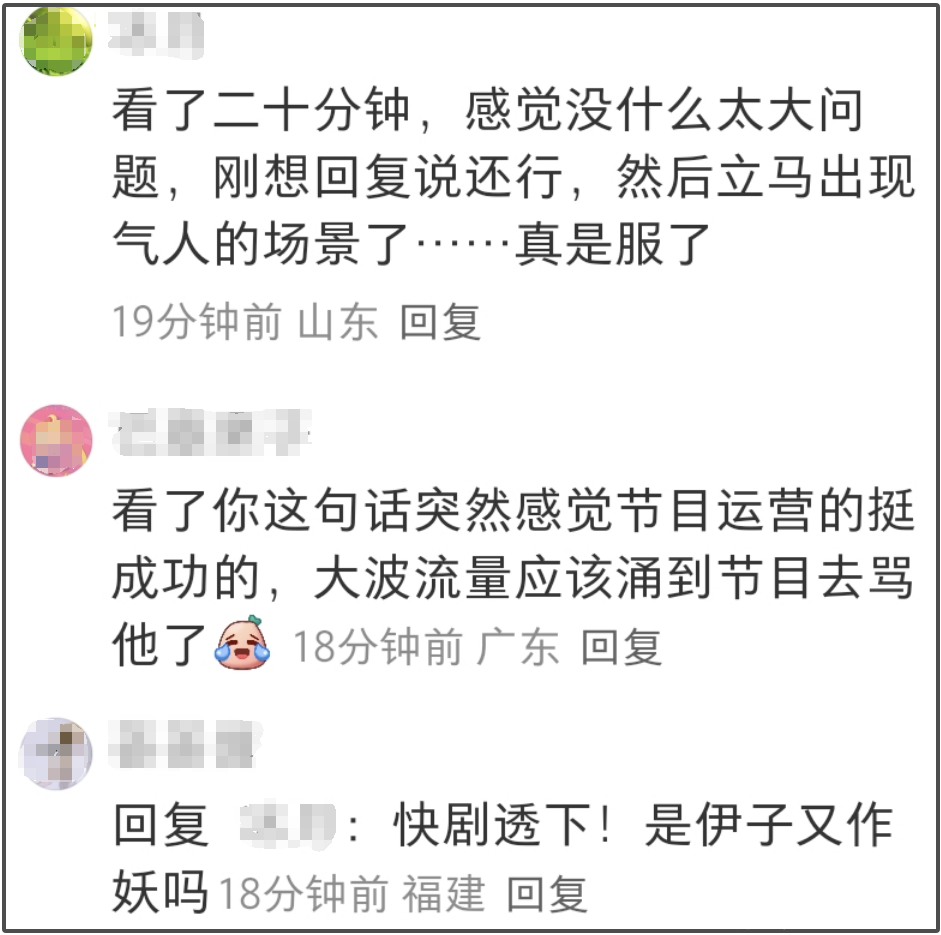The image size is (941, 935).
Task: Reply to the 18分钟前 福建 comment
Action: pyautogui.click(x=546, y=893)
